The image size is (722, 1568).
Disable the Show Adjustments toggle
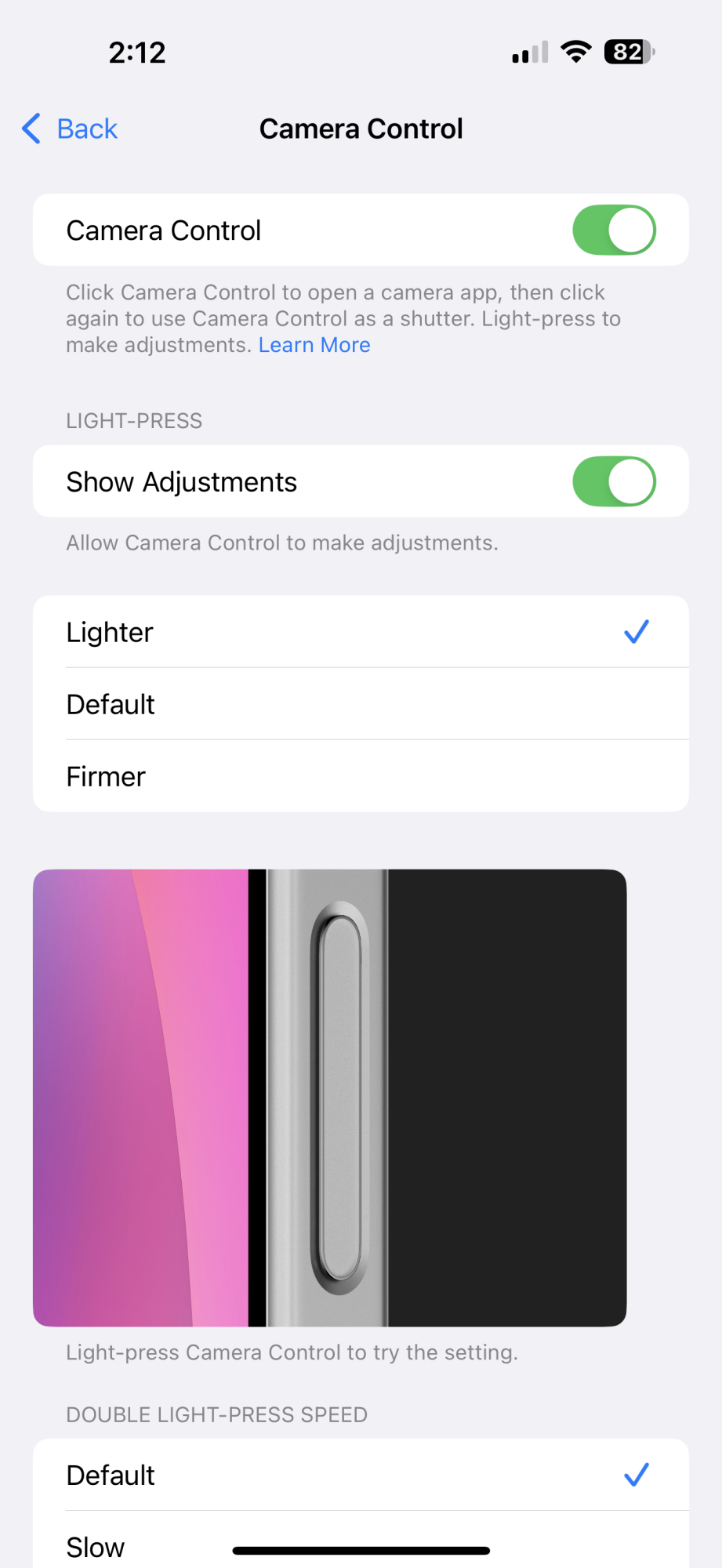tap(614, 481)
